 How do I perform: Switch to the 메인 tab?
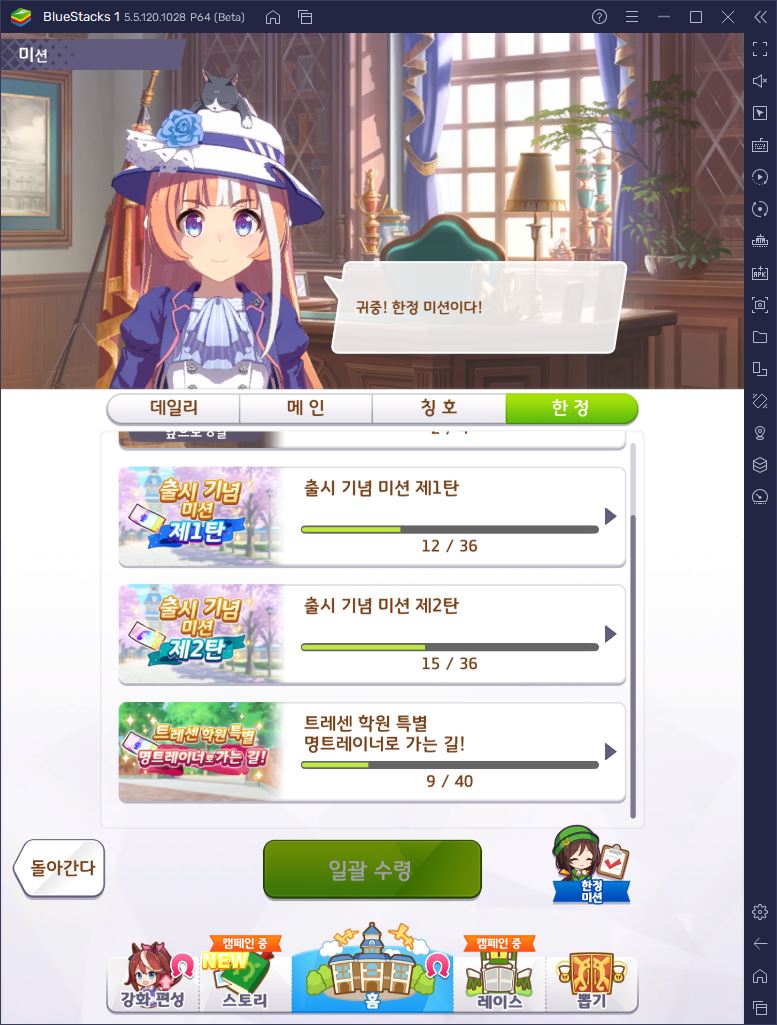306,408
